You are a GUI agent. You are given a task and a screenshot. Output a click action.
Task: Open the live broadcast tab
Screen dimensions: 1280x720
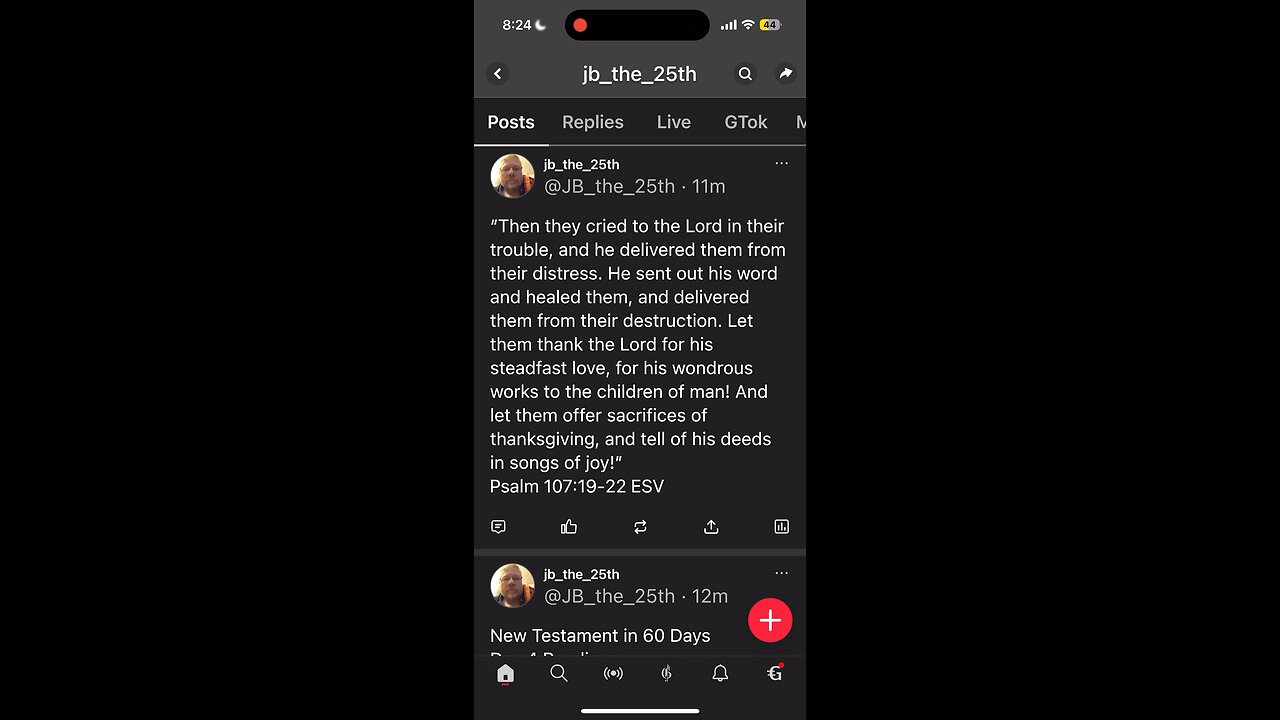click(x=613, y=674)
